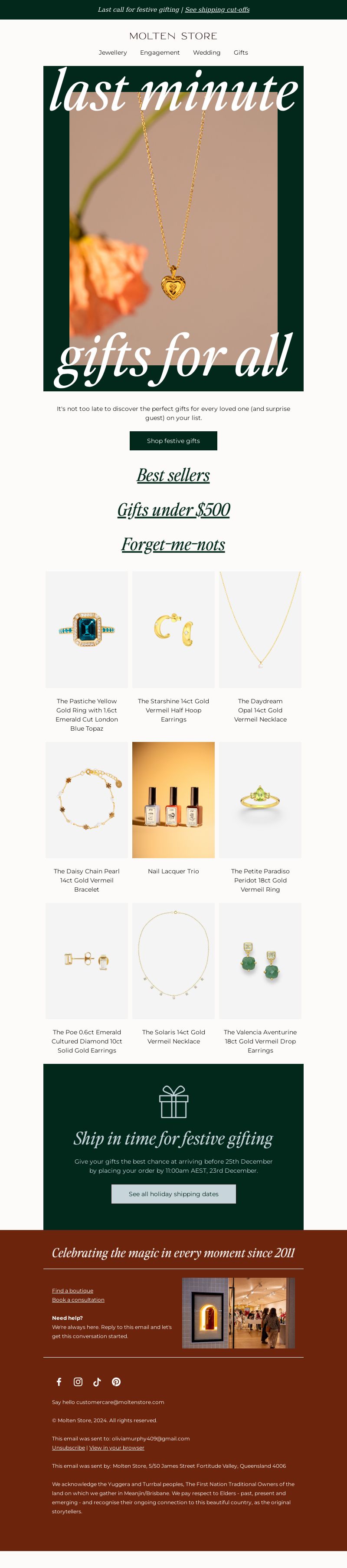The height and width of the screenshot is (1568, 347).
Task: Open the Forget-me-nots collection
Action: pyautogui.click(x=173, y=545)
